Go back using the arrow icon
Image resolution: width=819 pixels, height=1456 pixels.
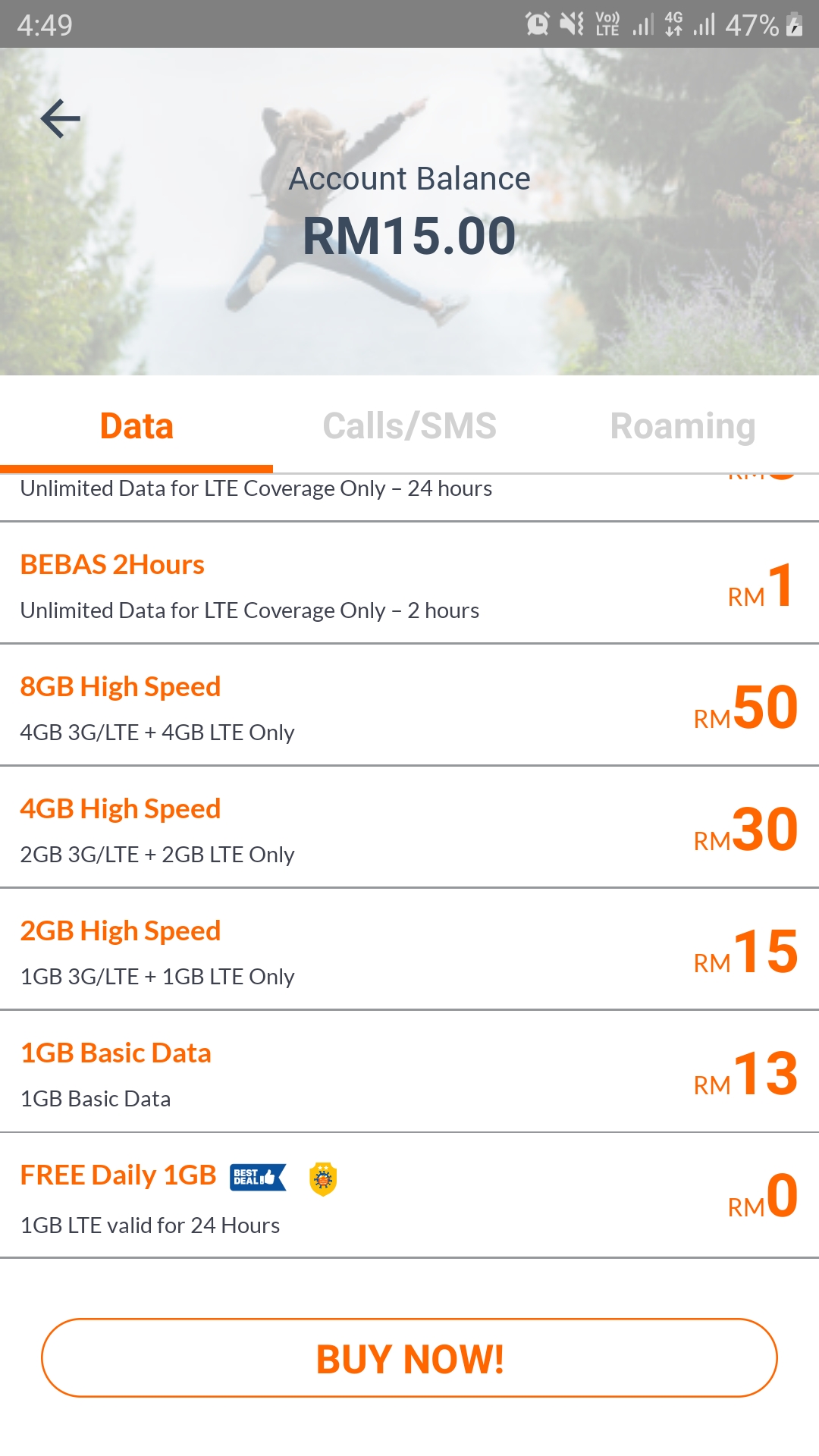tap(61, 119)
